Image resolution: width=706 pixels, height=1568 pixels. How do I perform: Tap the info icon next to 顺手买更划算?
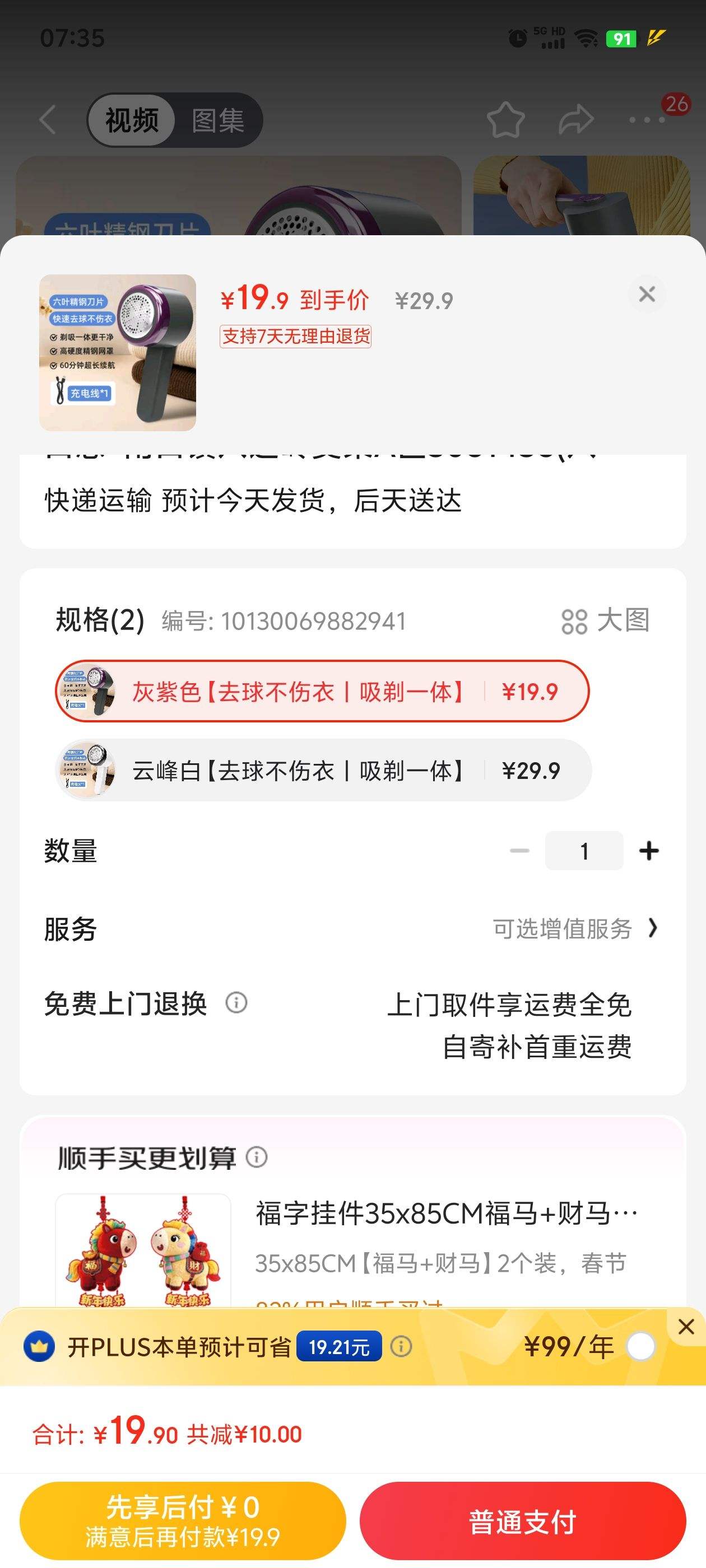259,1158
